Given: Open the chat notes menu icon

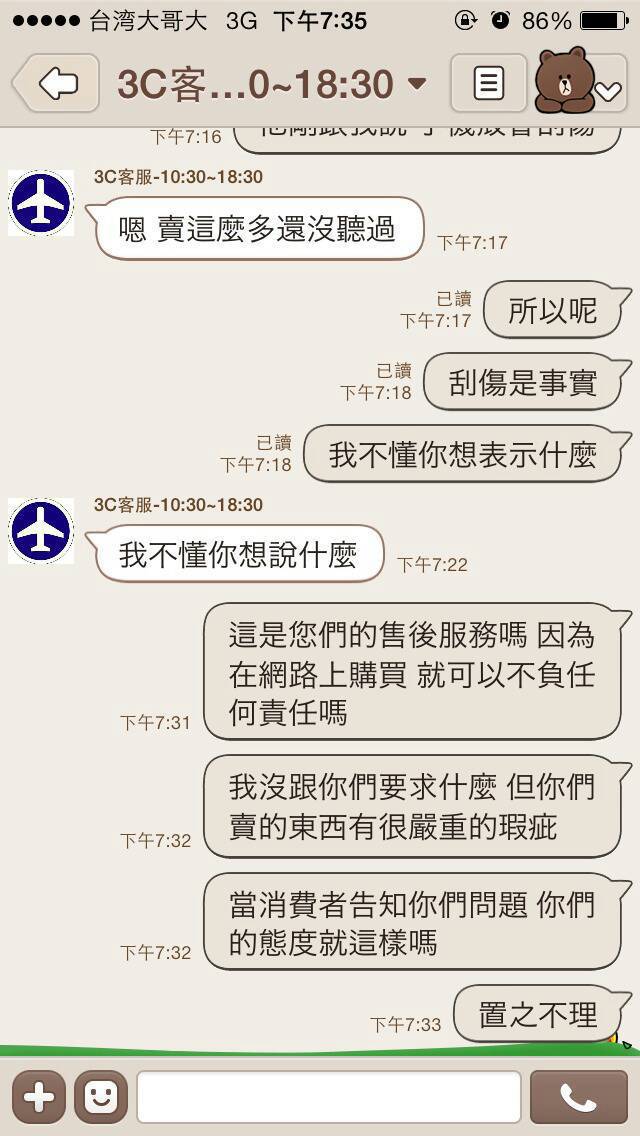Looking at the screenshot, I should point(488,84).
